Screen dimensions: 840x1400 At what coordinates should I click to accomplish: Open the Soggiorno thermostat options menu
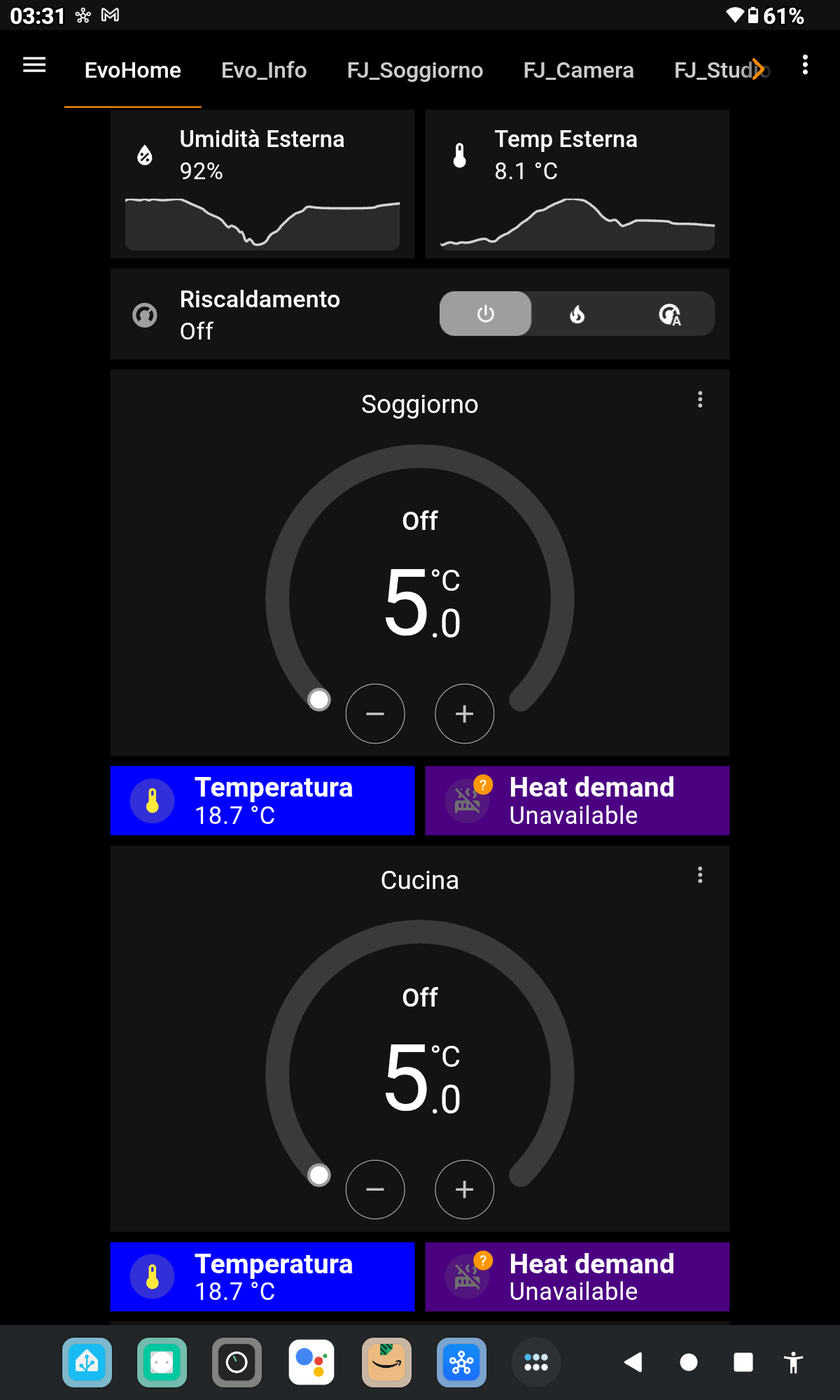point(699,400)
